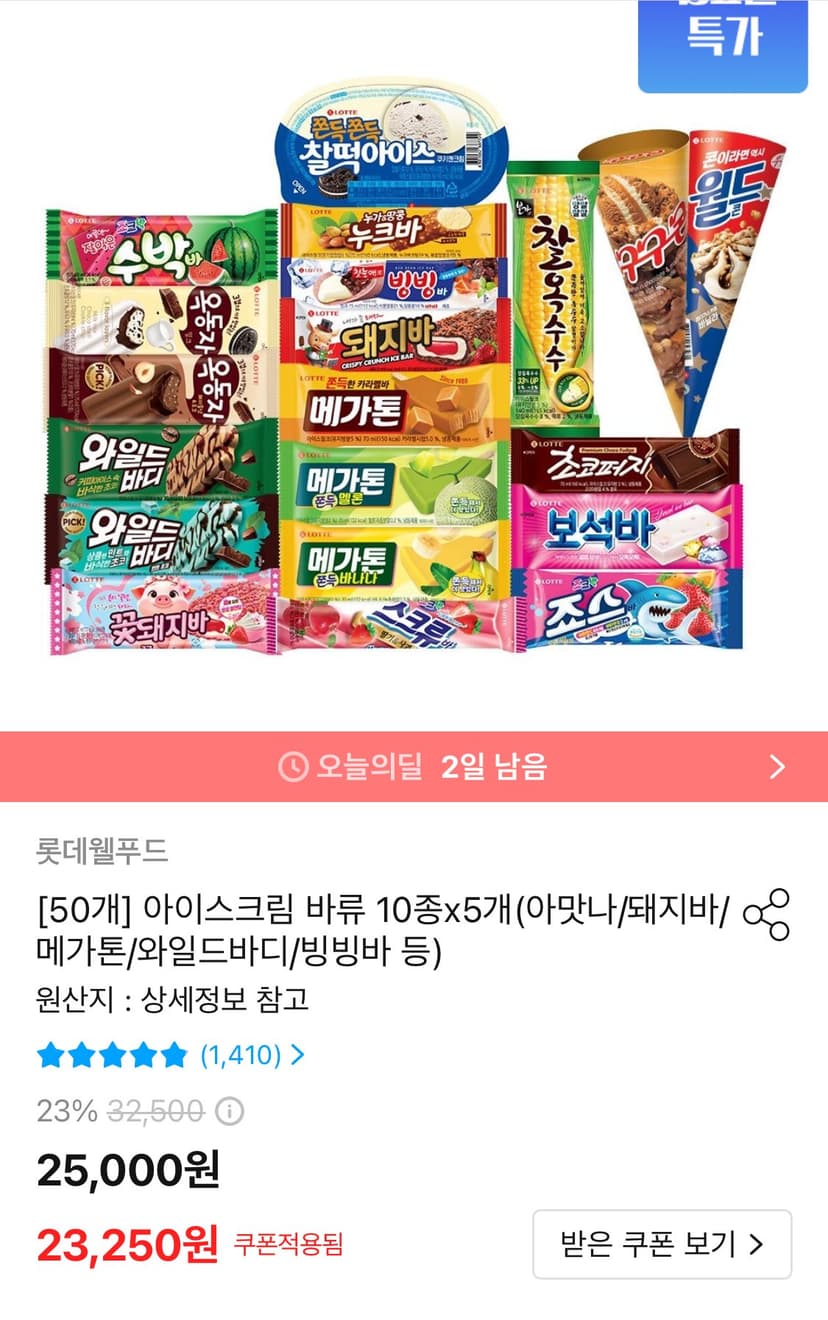The image size is (828, 1320).
Task: Open the 오늘의딜 deal banner
Action: click(414, 767)
